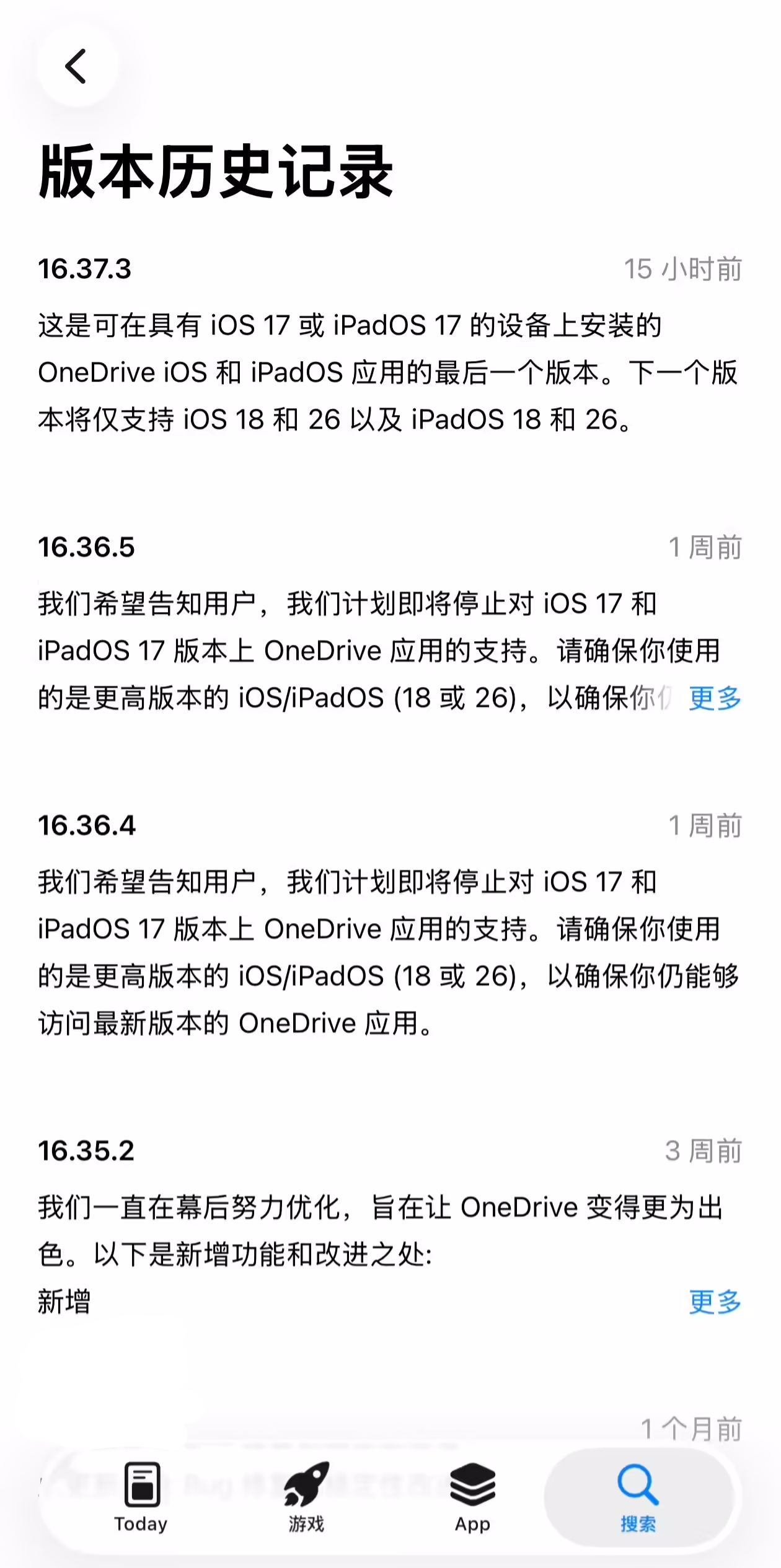Viewport: 781px width, 1568px height.
Task: Expand 更多 for version 16.35.2 notes
Action: 715,1302
